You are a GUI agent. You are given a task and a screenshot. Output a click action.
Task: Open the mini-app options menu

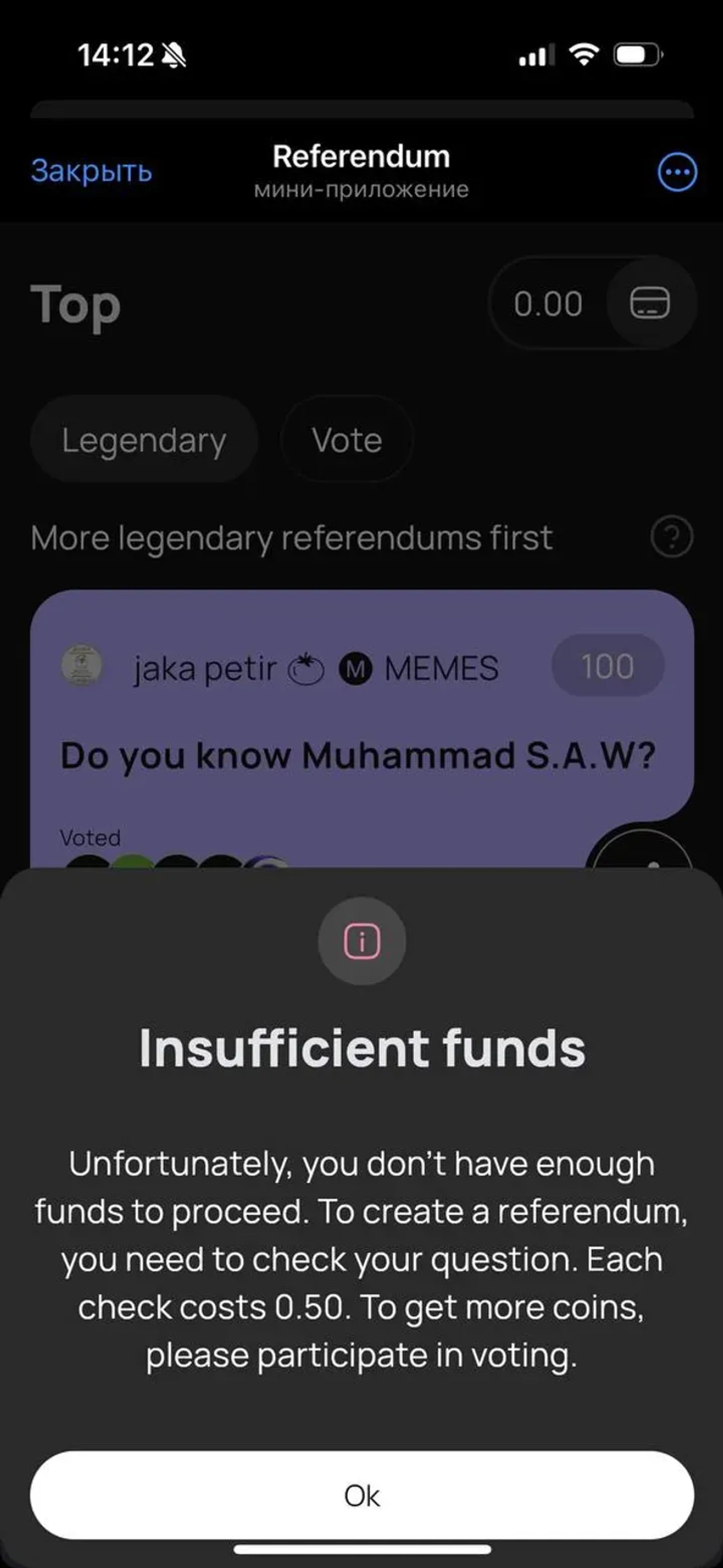click(678, 173)
